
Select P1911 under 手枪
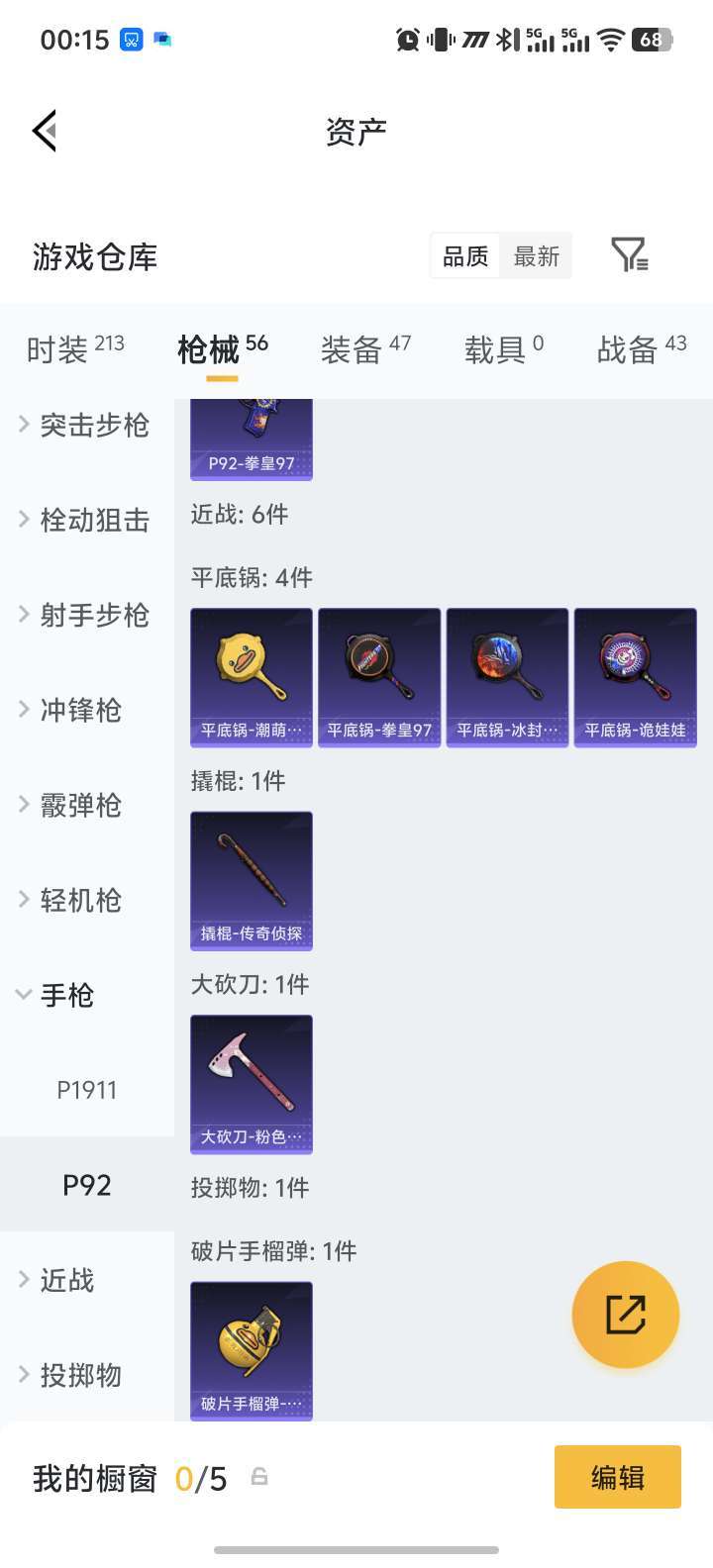(87, 1090)
